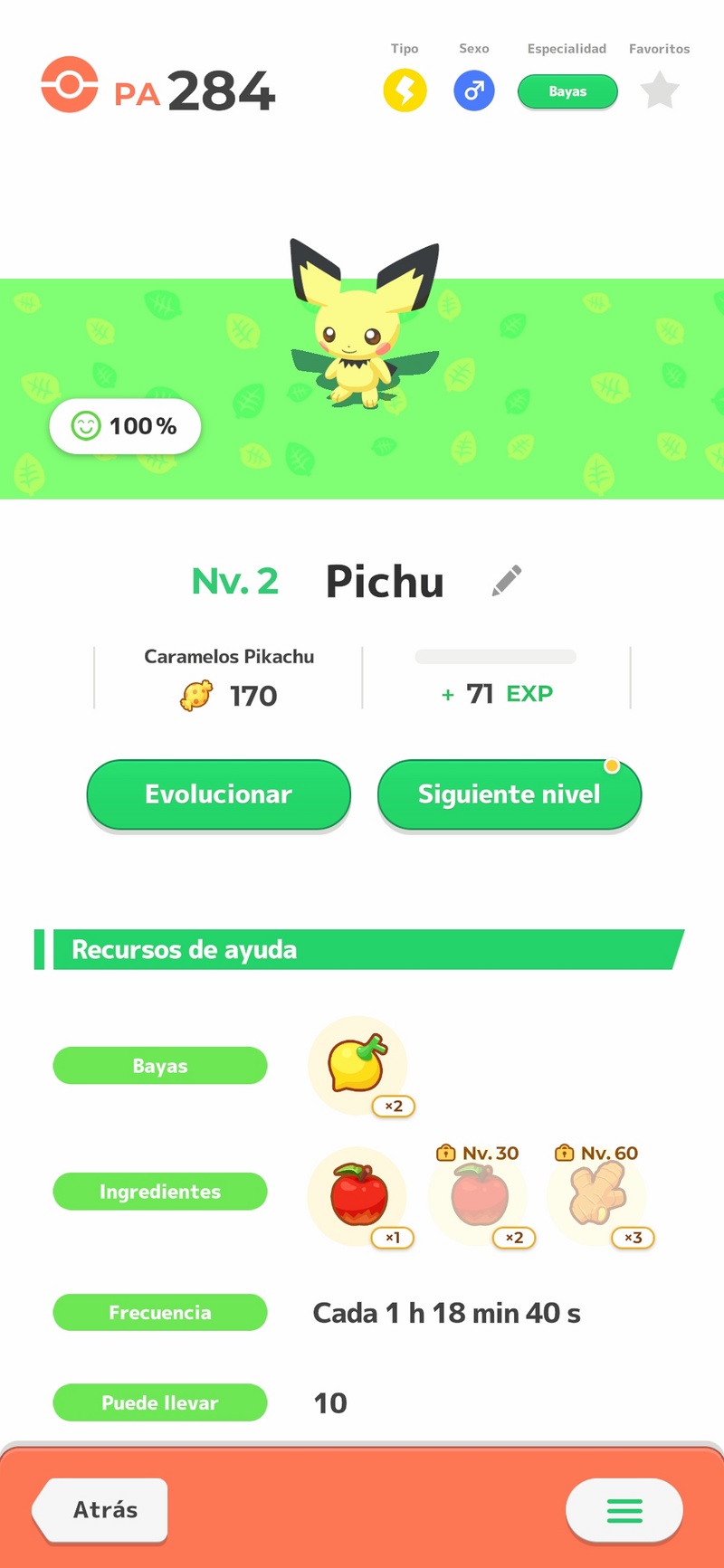Image resolution: width=724 pixels, height=1568 pixels.
Task: Open the Especialidad Bayas selector
Action: click(x=567, y=91)
